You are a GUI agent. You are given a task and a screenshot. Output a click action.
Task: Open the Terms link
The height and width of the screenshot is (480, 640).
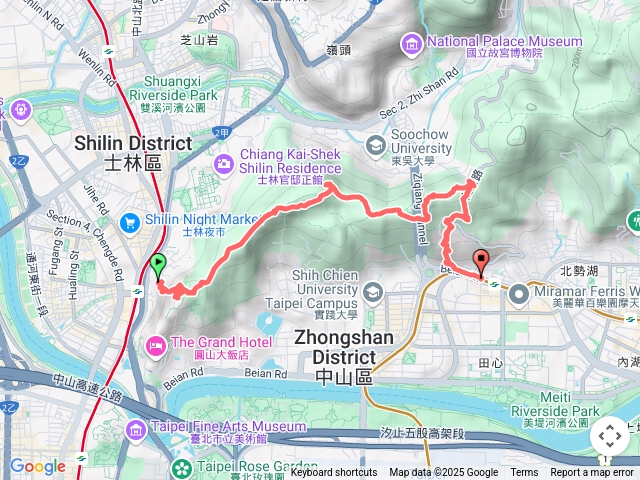[x=524, y=473]
